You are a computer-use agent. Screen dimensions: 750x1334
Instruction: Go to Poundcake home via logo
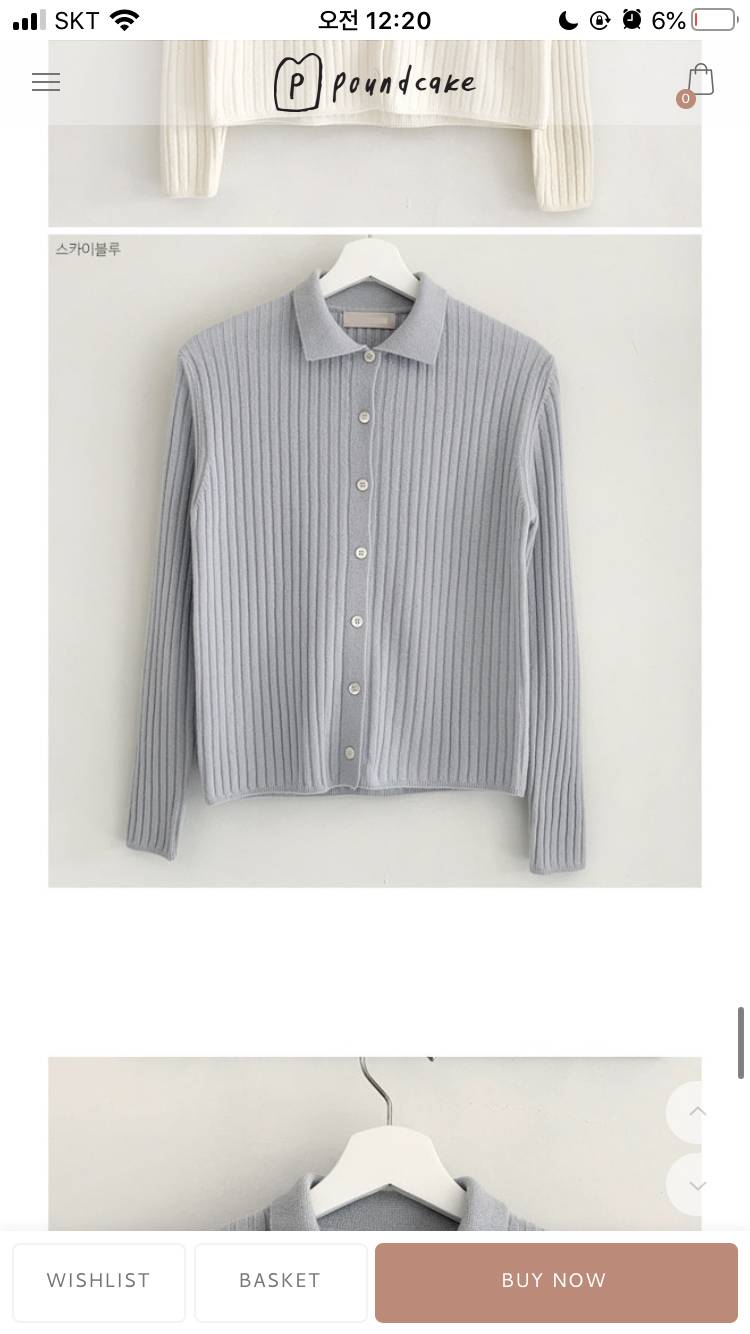click(x=374, y=82)
